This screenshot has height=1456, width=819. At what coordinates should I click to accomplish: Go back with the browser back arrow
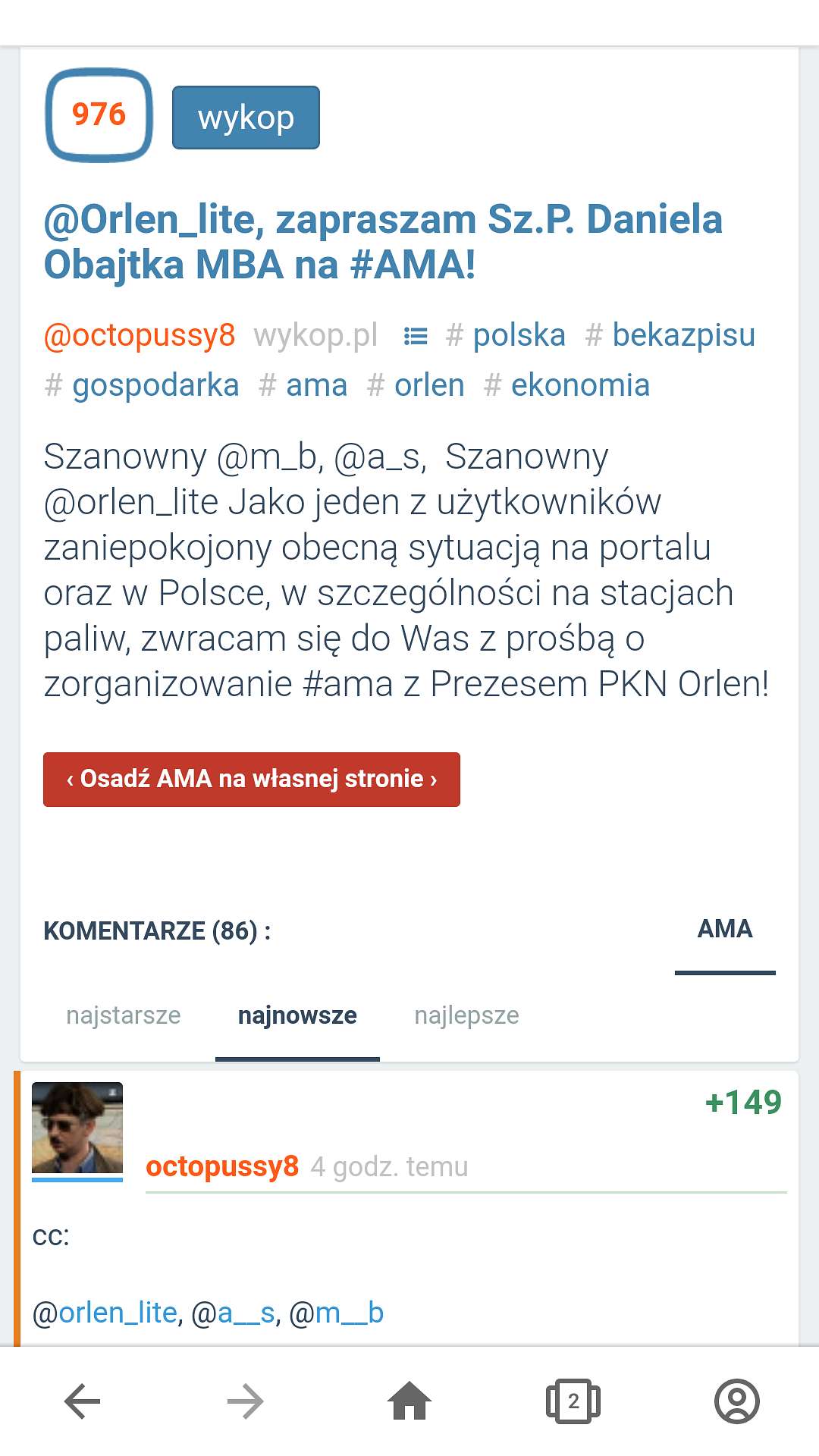point(82,1401)
